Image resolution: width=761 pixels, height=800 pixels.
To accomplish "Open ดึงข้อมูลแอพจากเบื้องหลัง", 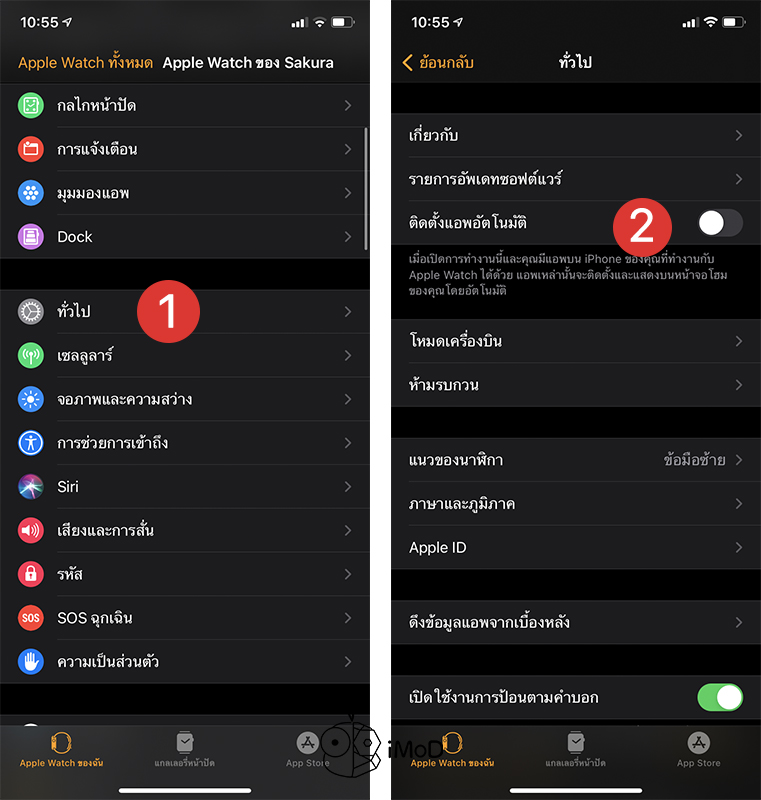I will (x=570, y=622).
